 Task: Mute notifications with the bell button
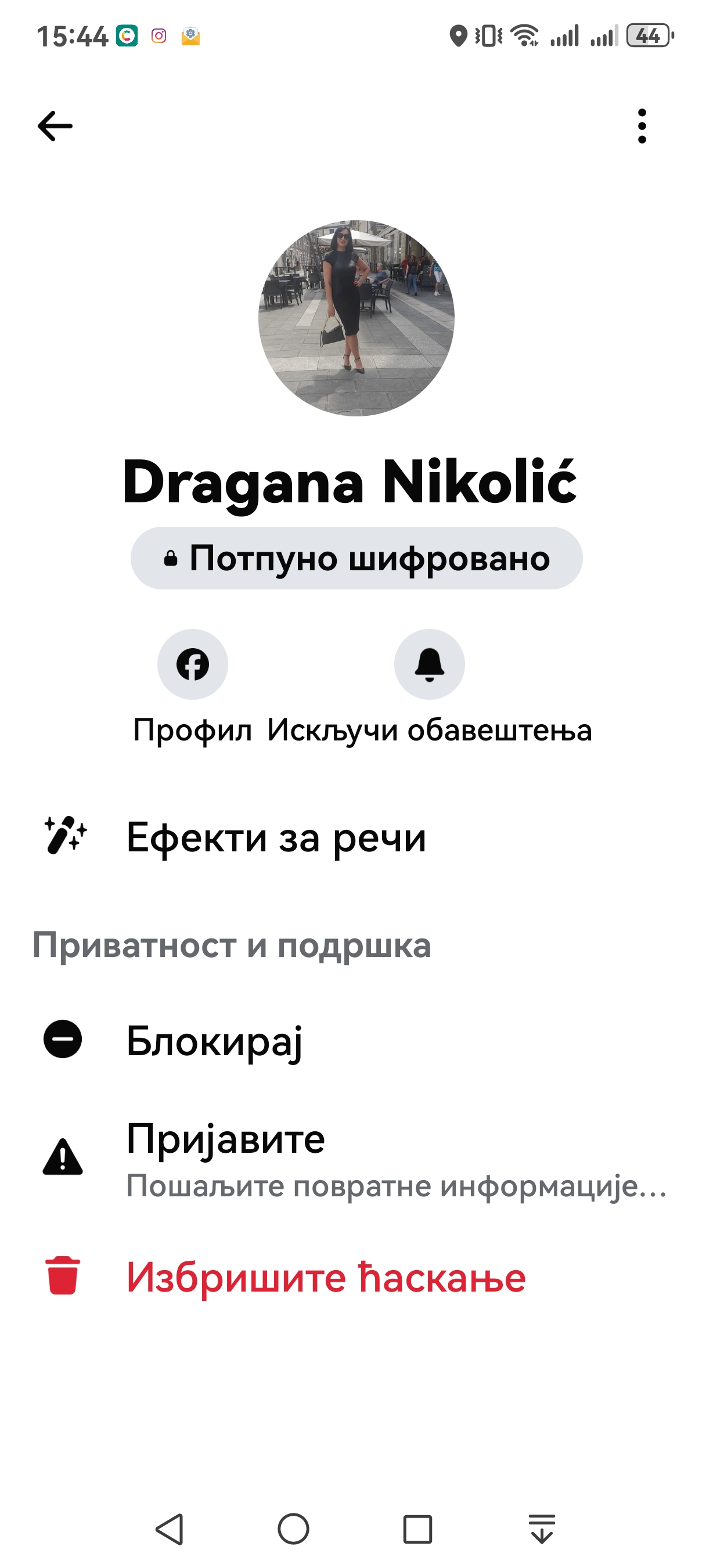(x=430, y=664)
